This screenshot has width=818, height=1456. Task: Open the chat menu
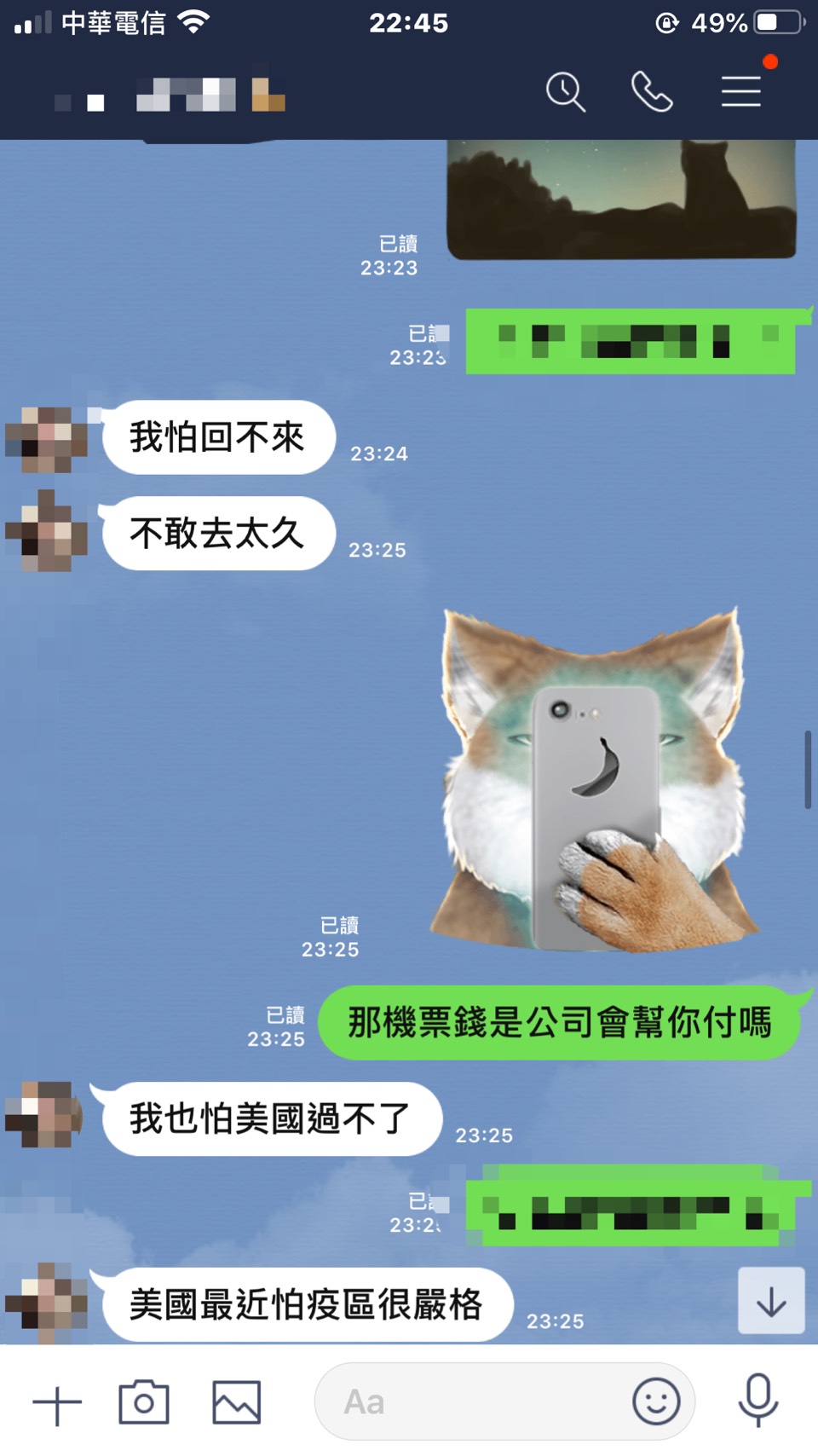pos(740,91)
